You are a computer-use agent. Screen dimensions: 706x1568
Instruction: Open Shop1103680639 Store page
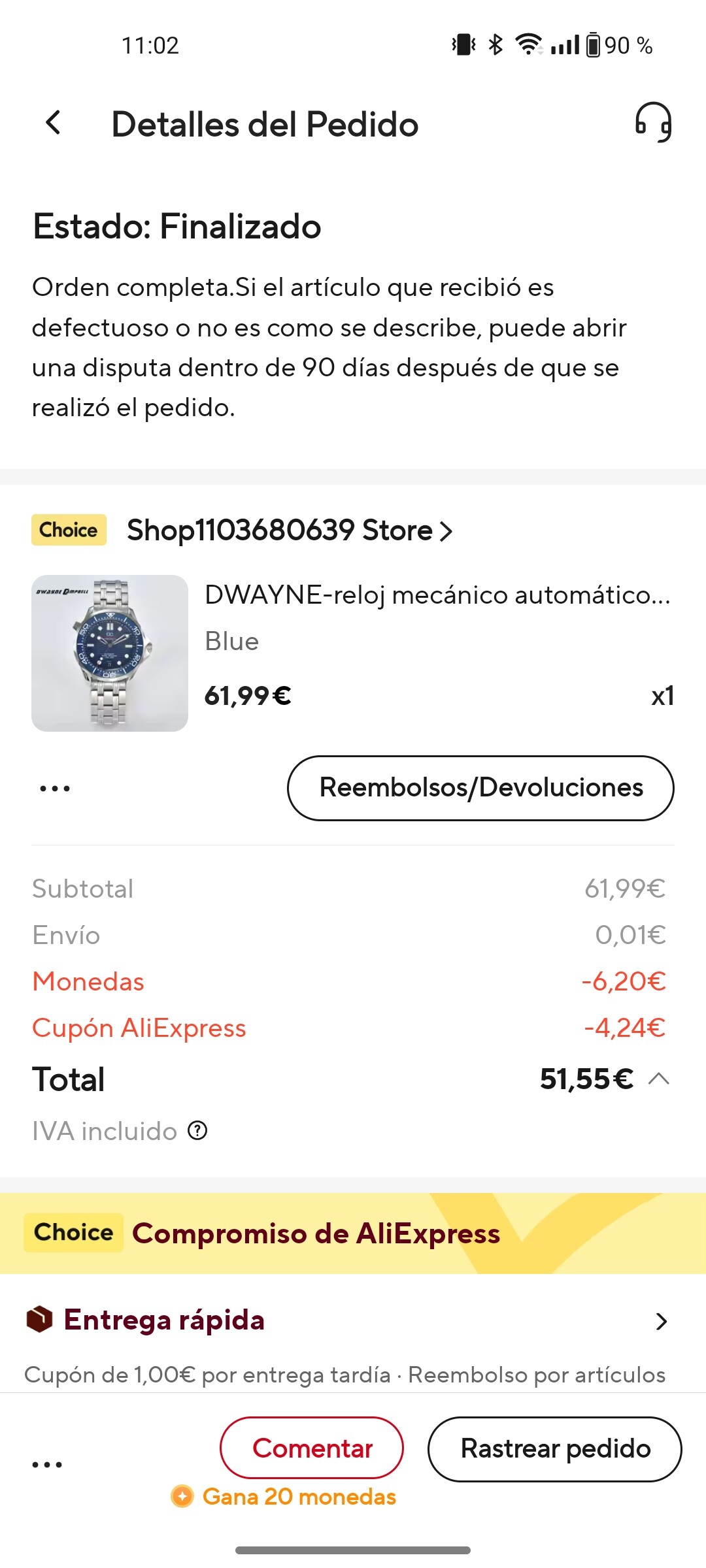289,530
